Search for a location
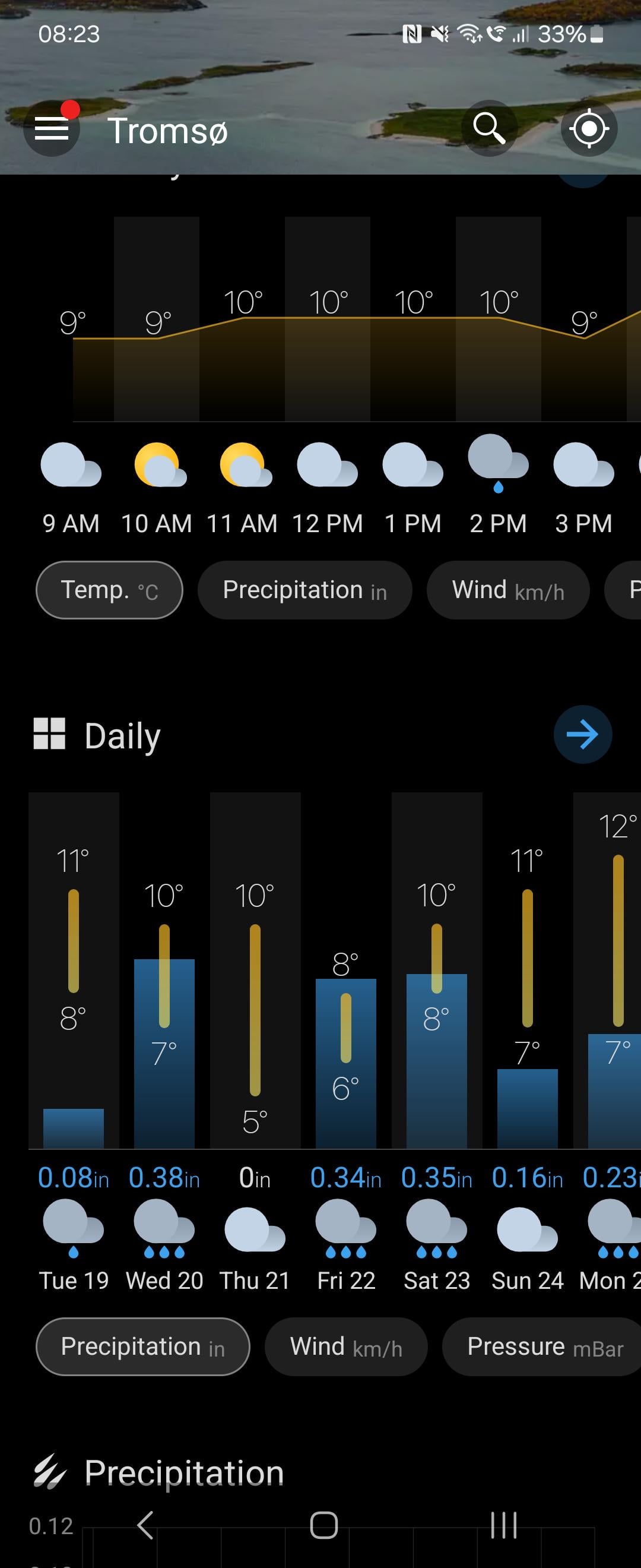The height and width of the screenshot is (1568, 641). [489, 128]
